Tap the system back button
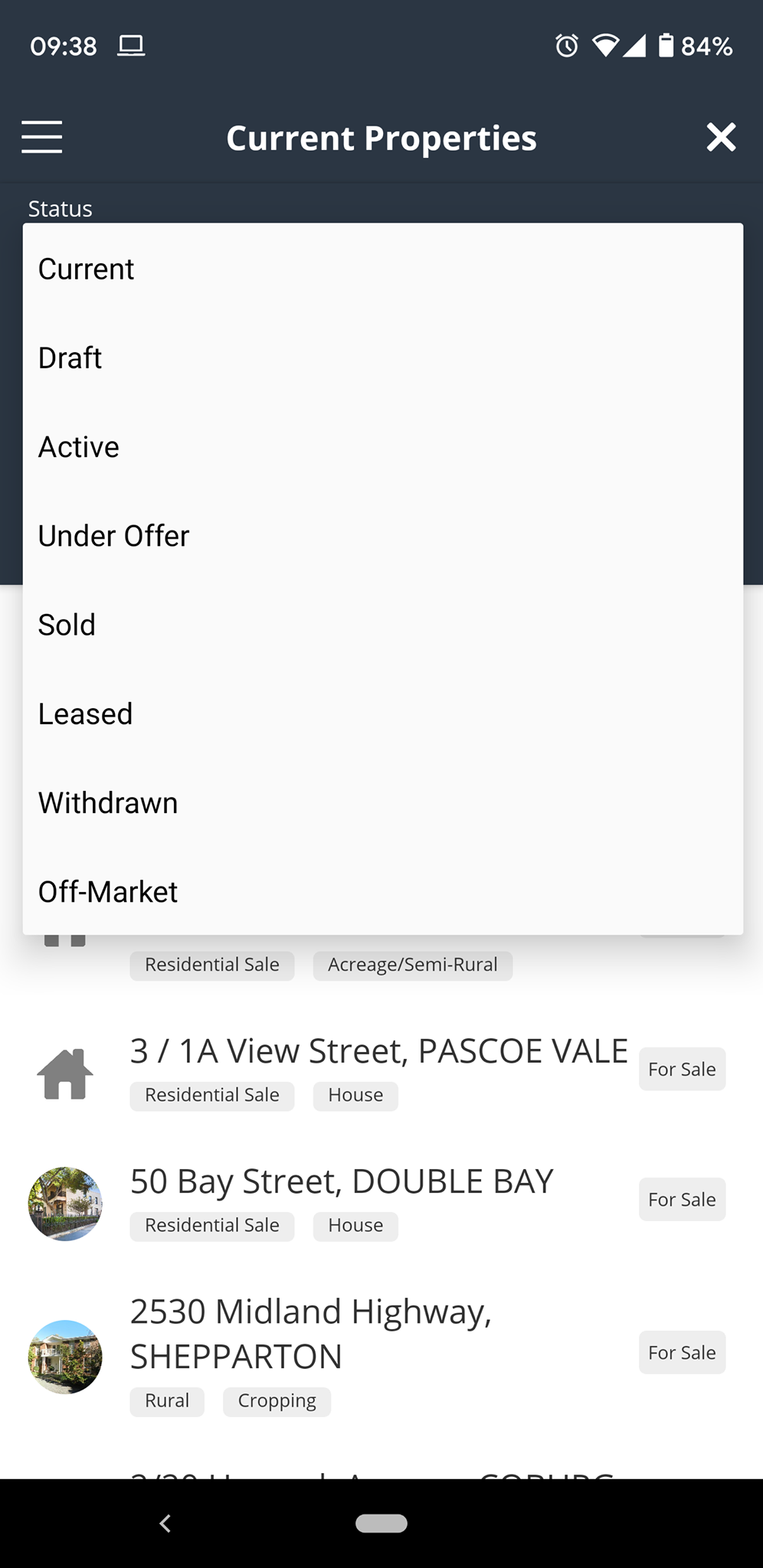The height and width of the screenshot is (1568, 763). [x=165, y=1524]
